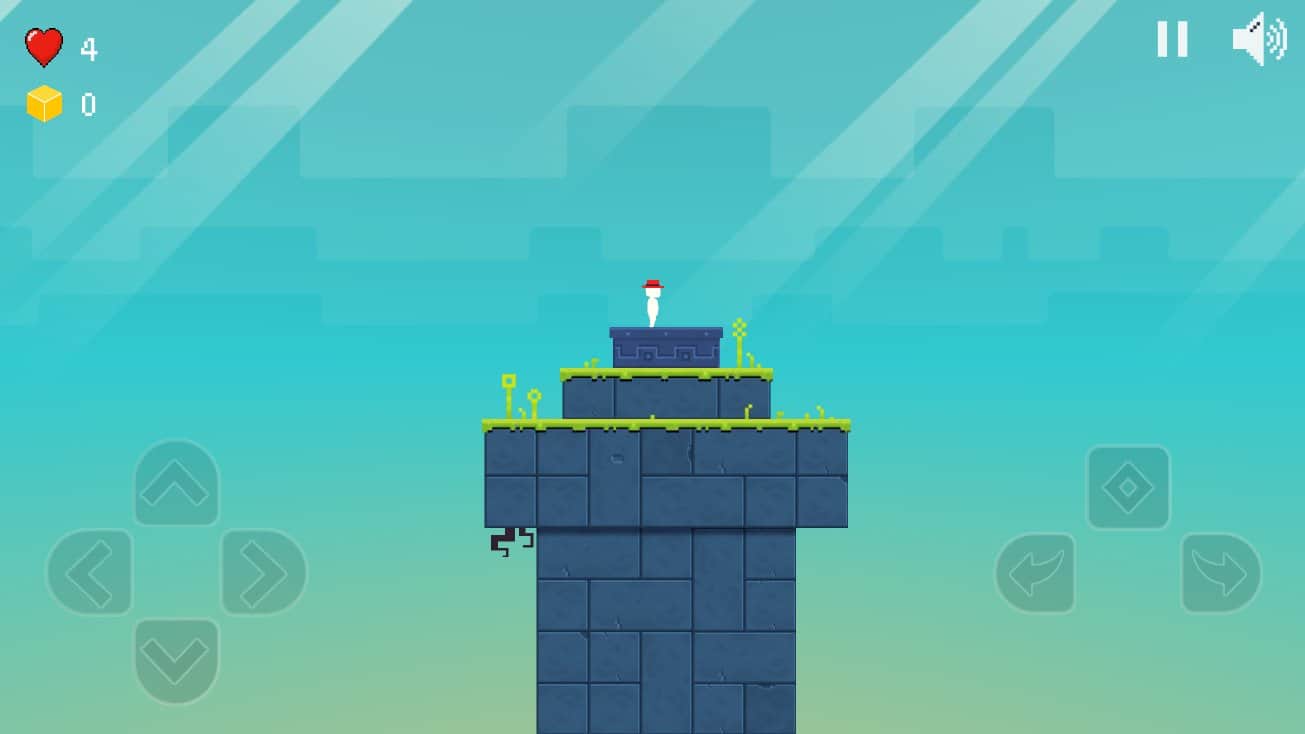Mute the game sound
This screenshot has width=1305, height=734.
point(1258,40)
